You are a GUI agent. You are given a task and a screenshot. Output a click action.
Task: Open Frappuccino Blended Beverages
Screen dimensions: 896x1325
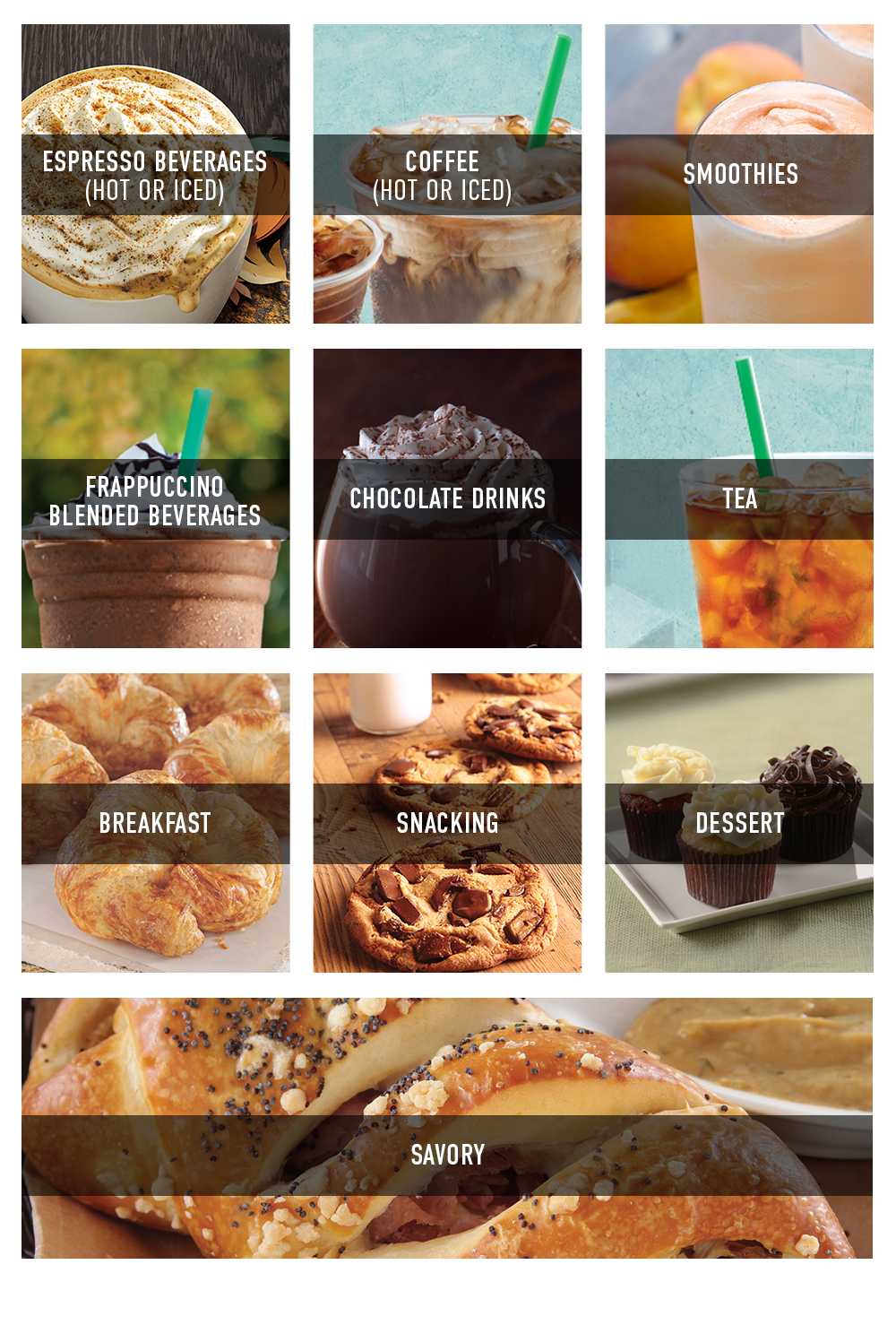click(x=155, y=499)
